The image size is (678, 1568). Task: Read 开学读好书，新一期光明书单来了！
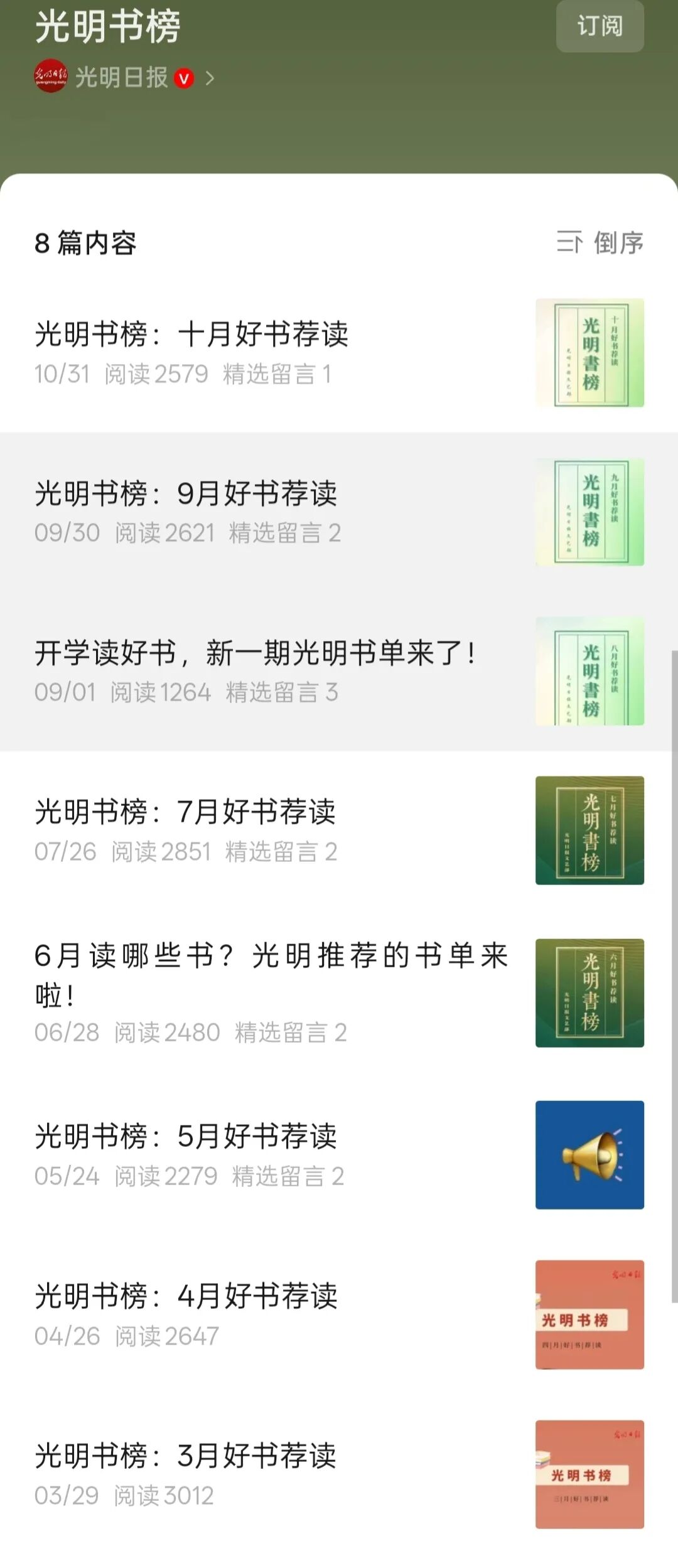[256, 653]
